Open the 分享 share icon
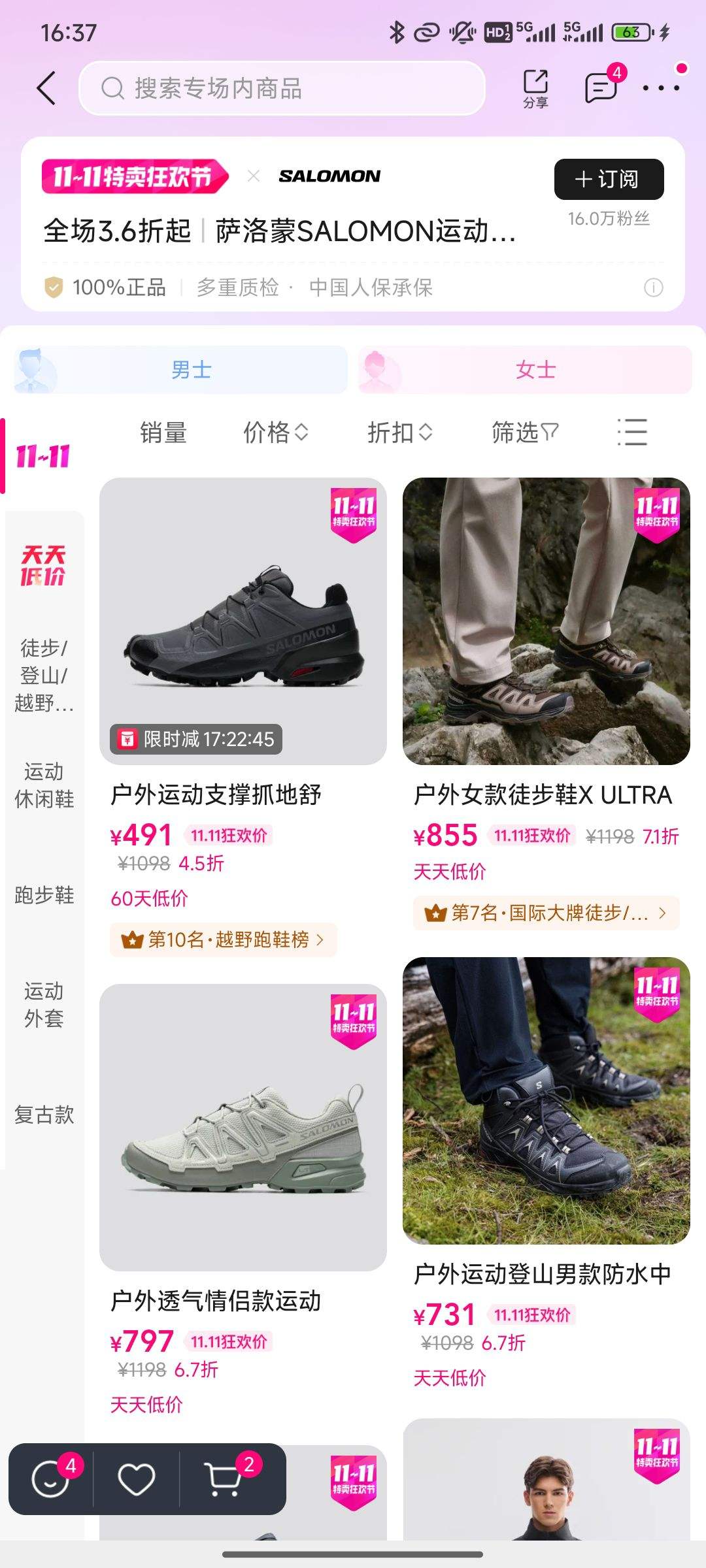Viewport: 706px width, 1568px height. click(535, 88)
